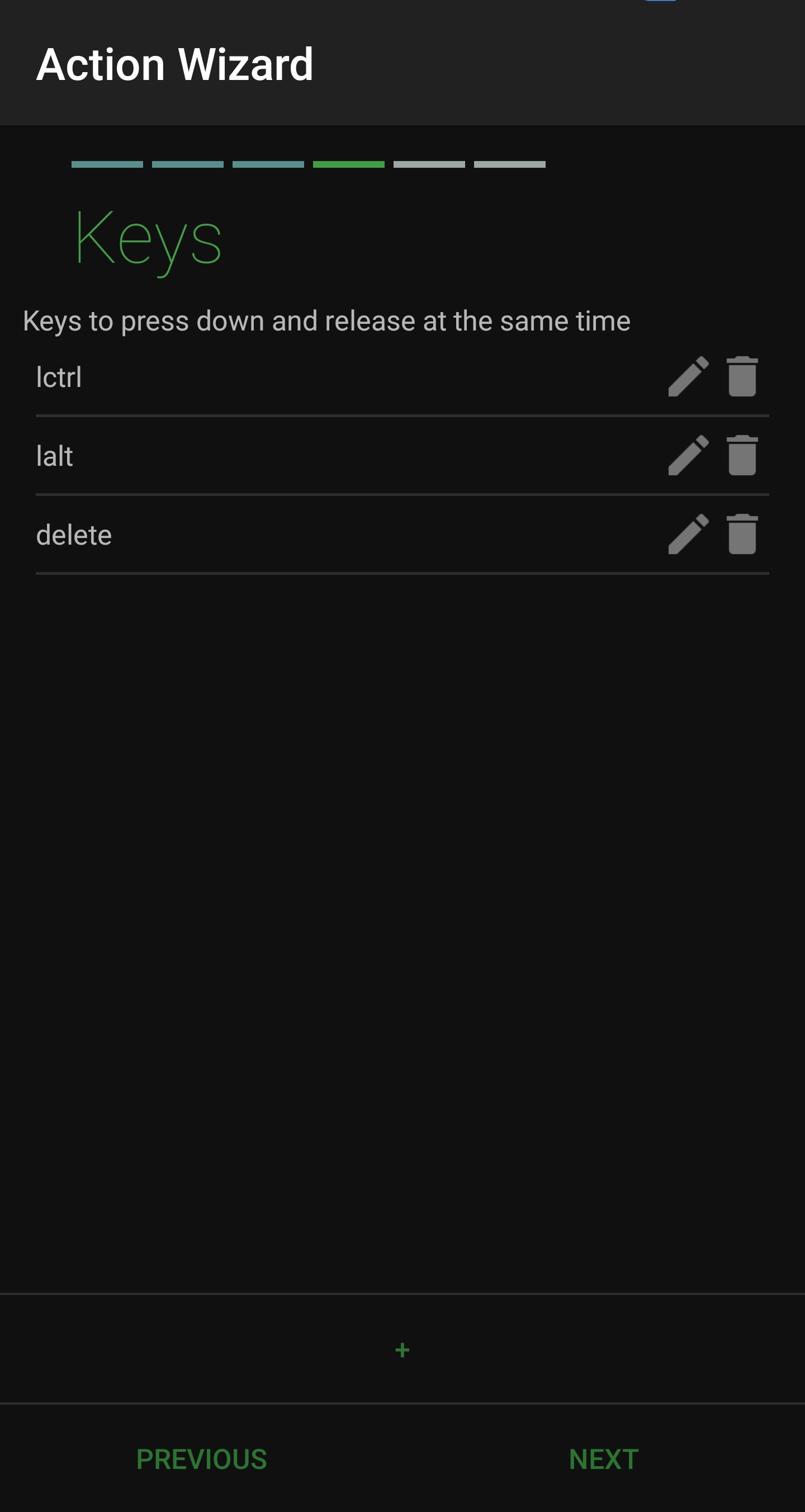
Task: Remove the lalt key with trash icon
Action: click(x=742, y=456)
